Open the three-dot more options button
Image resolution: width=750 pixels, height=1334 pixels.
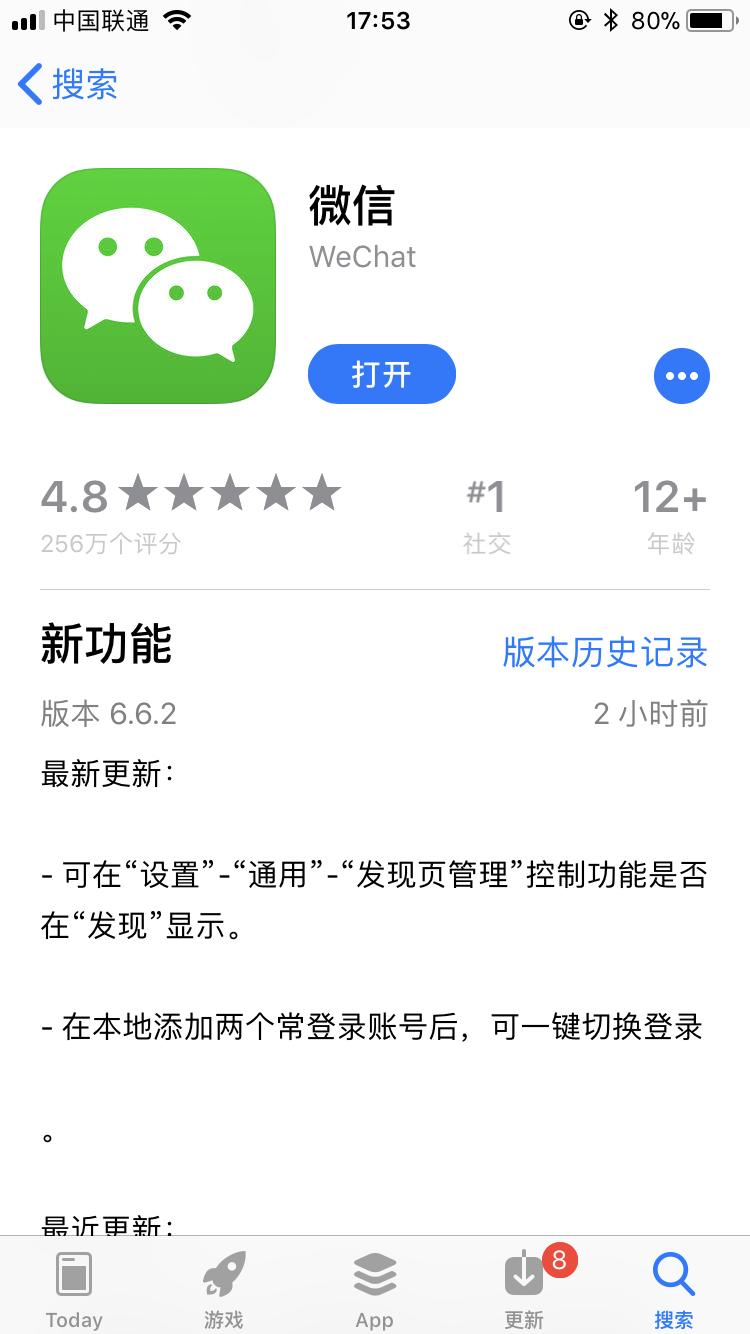point(681,376)
